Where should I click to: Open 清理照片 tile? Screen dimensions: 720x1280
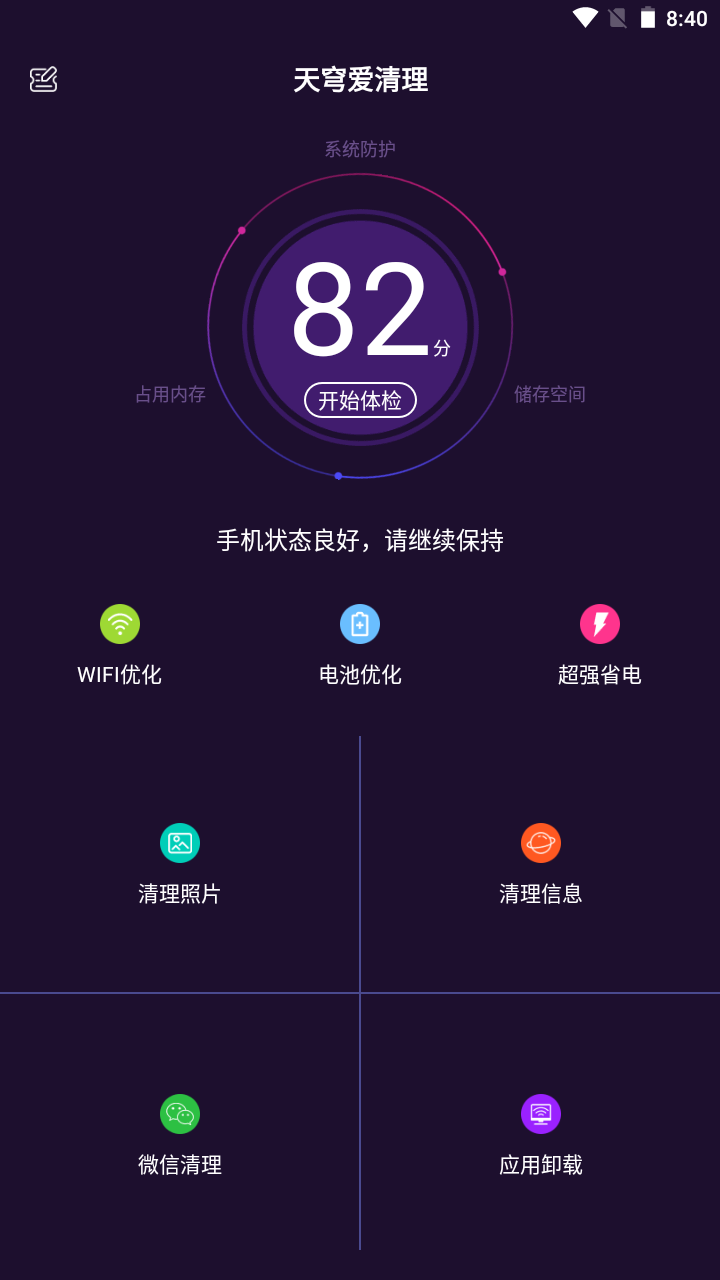click(180, 865)
